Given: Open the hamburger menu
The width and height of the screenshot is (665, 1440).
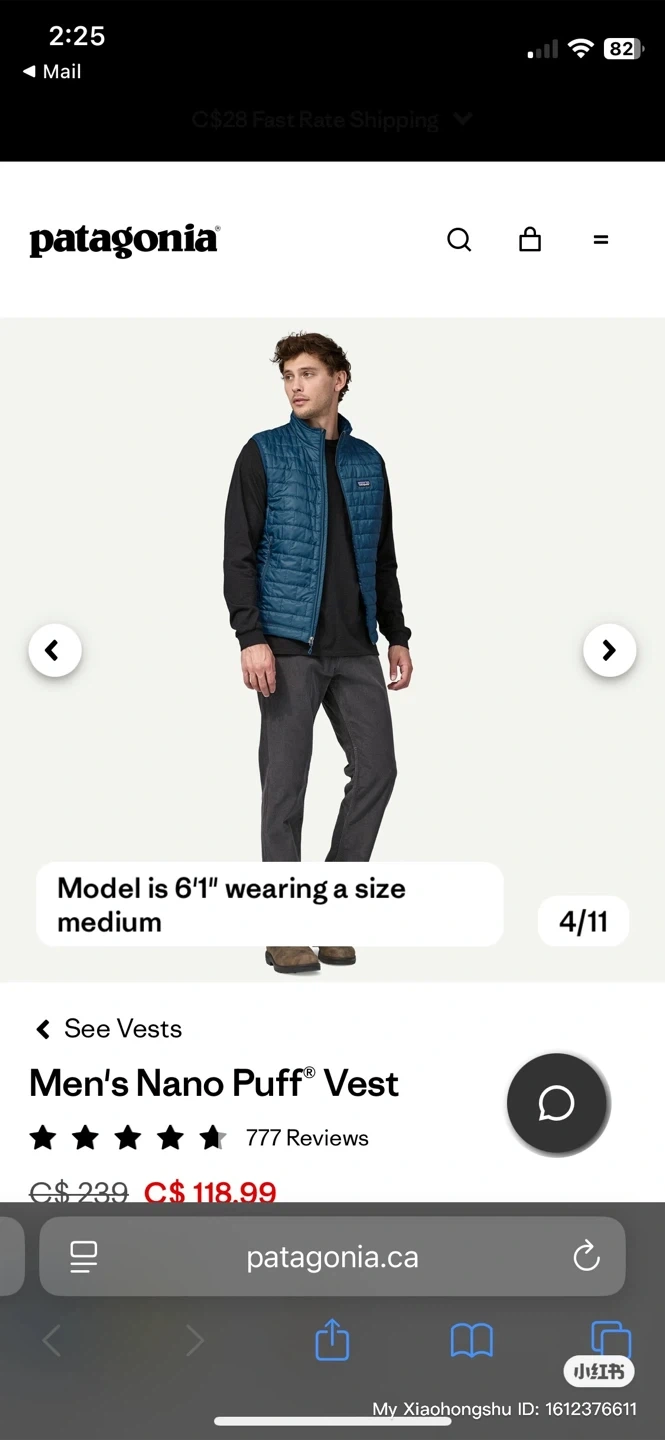Looking at the screenshot, I should point(601,240).
